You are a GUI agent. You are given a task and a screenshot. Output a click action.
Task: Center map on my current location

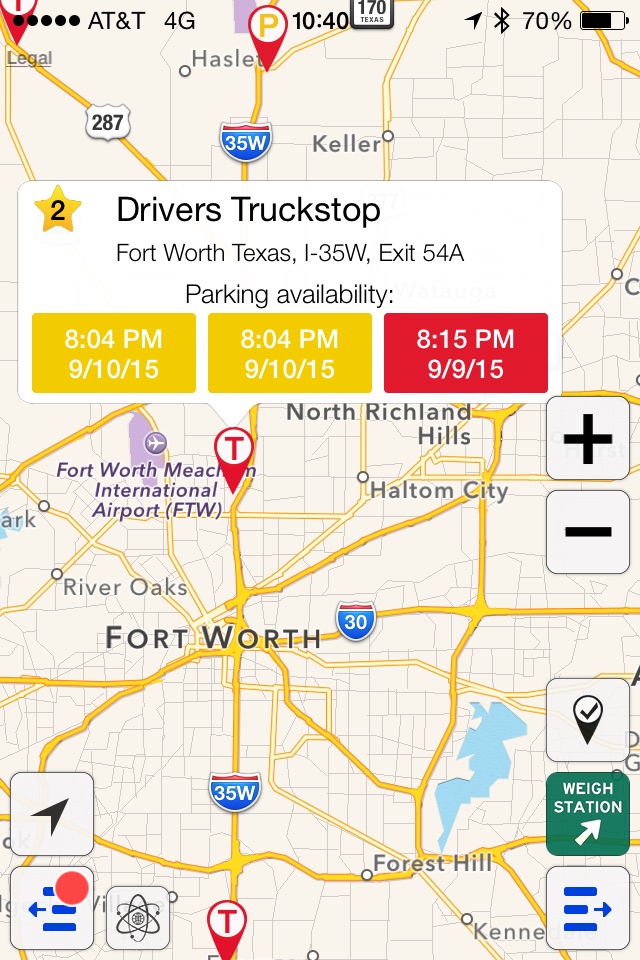[x=52, y=813]
